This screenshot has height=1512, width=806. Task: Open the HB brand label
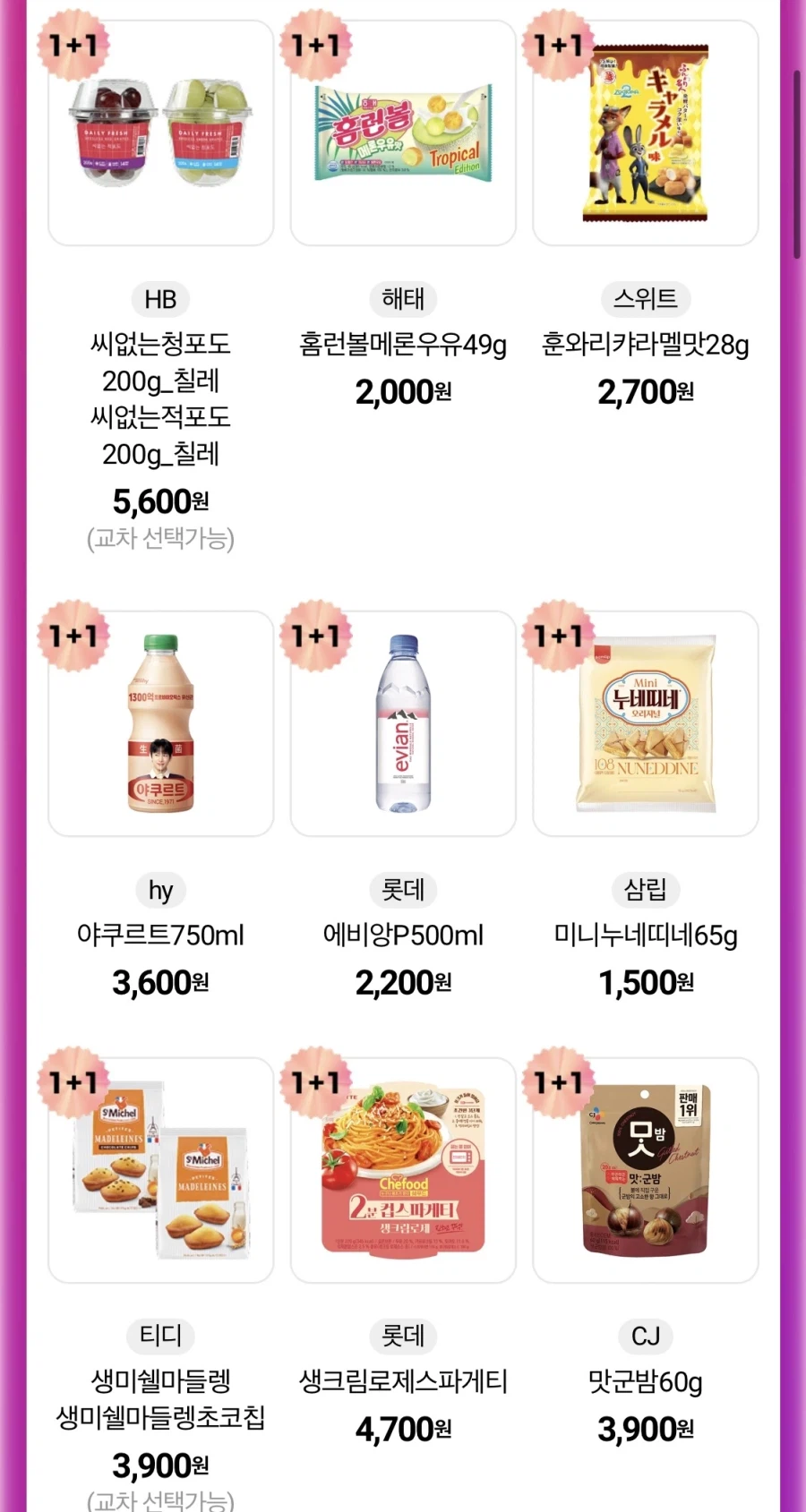tap(160, 300)
